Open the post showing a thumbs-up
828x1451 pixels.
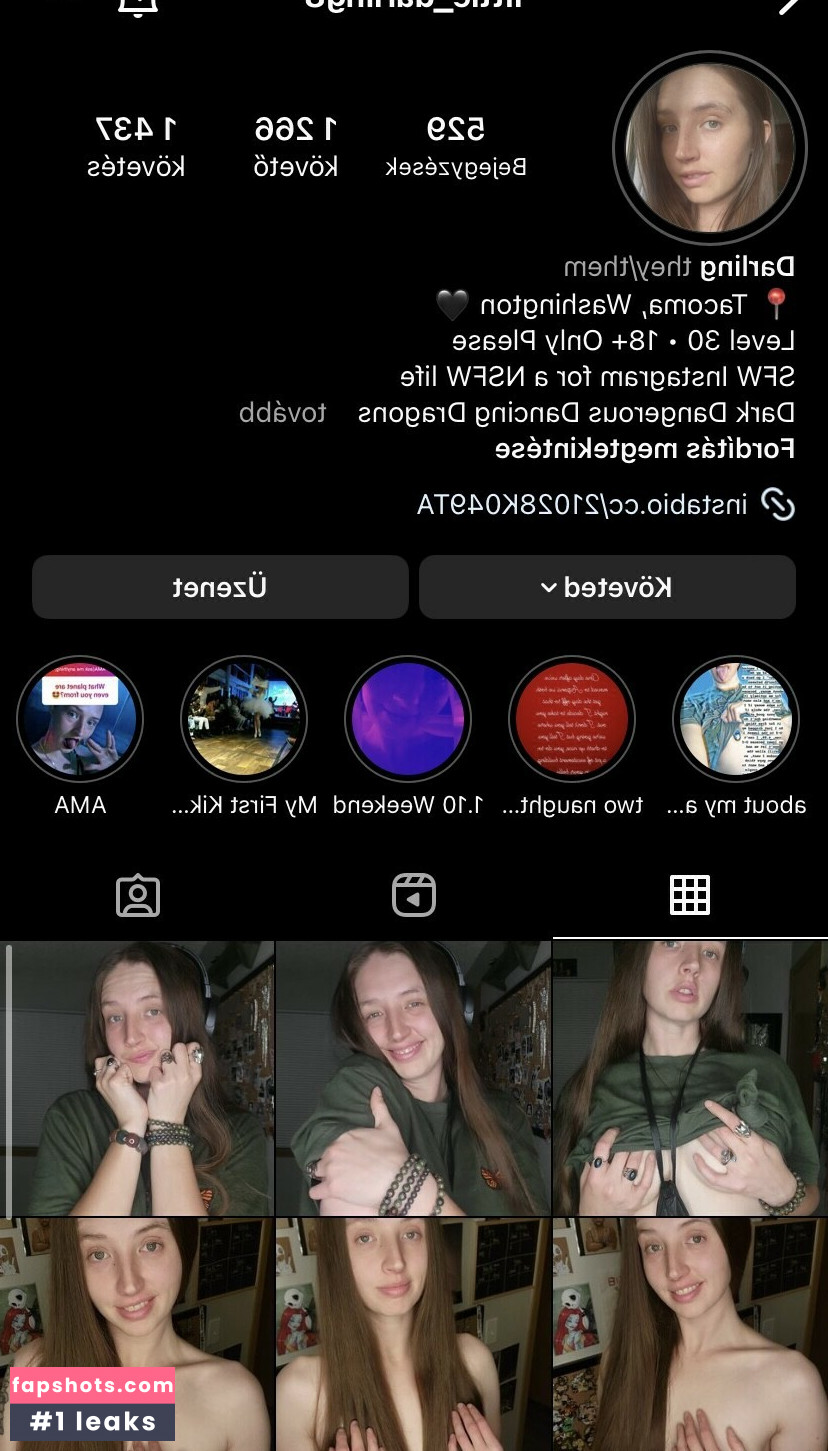[413, 1078]
